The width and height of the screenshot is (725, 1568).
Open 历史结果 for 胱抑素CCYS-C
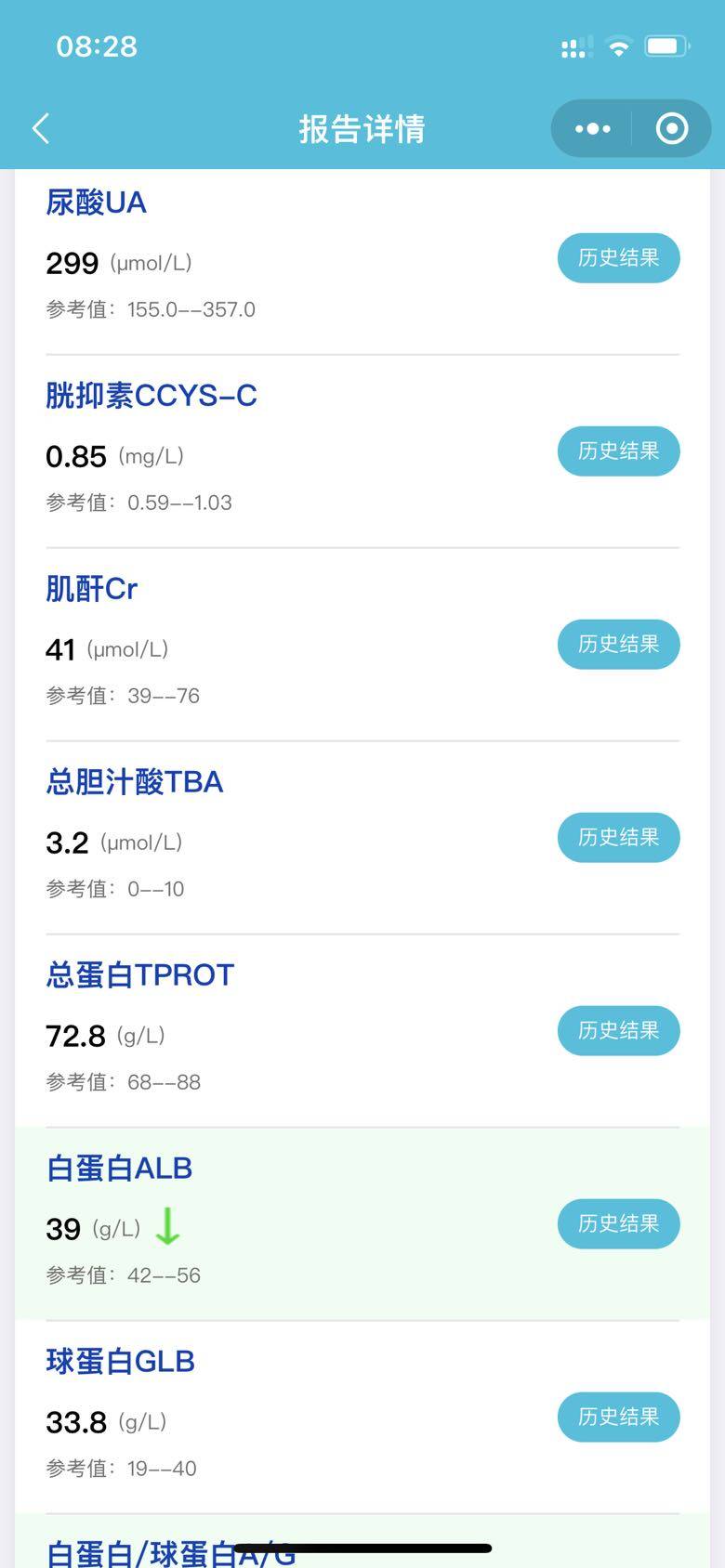click(618, 451)
